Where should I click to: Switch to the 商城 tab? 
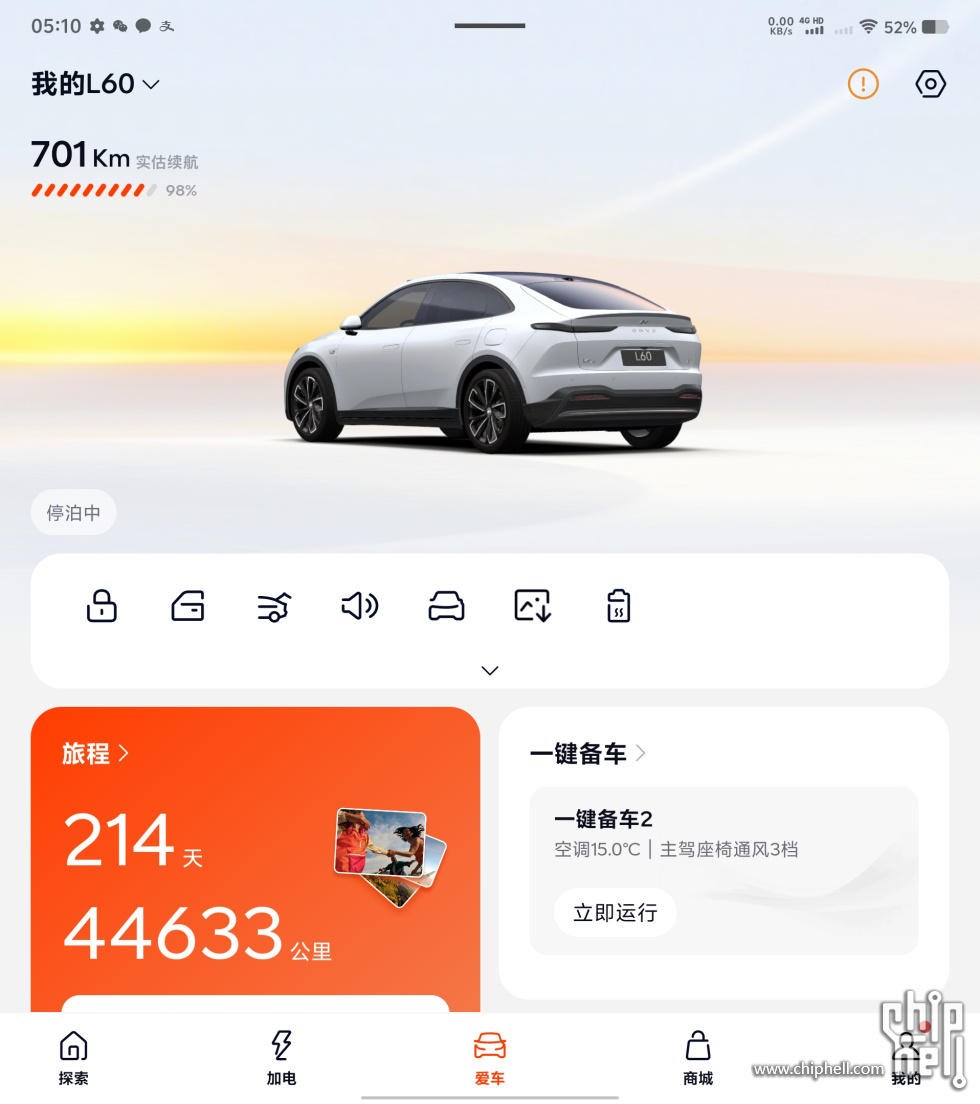pyautogui.click(x=698, y=1058)
